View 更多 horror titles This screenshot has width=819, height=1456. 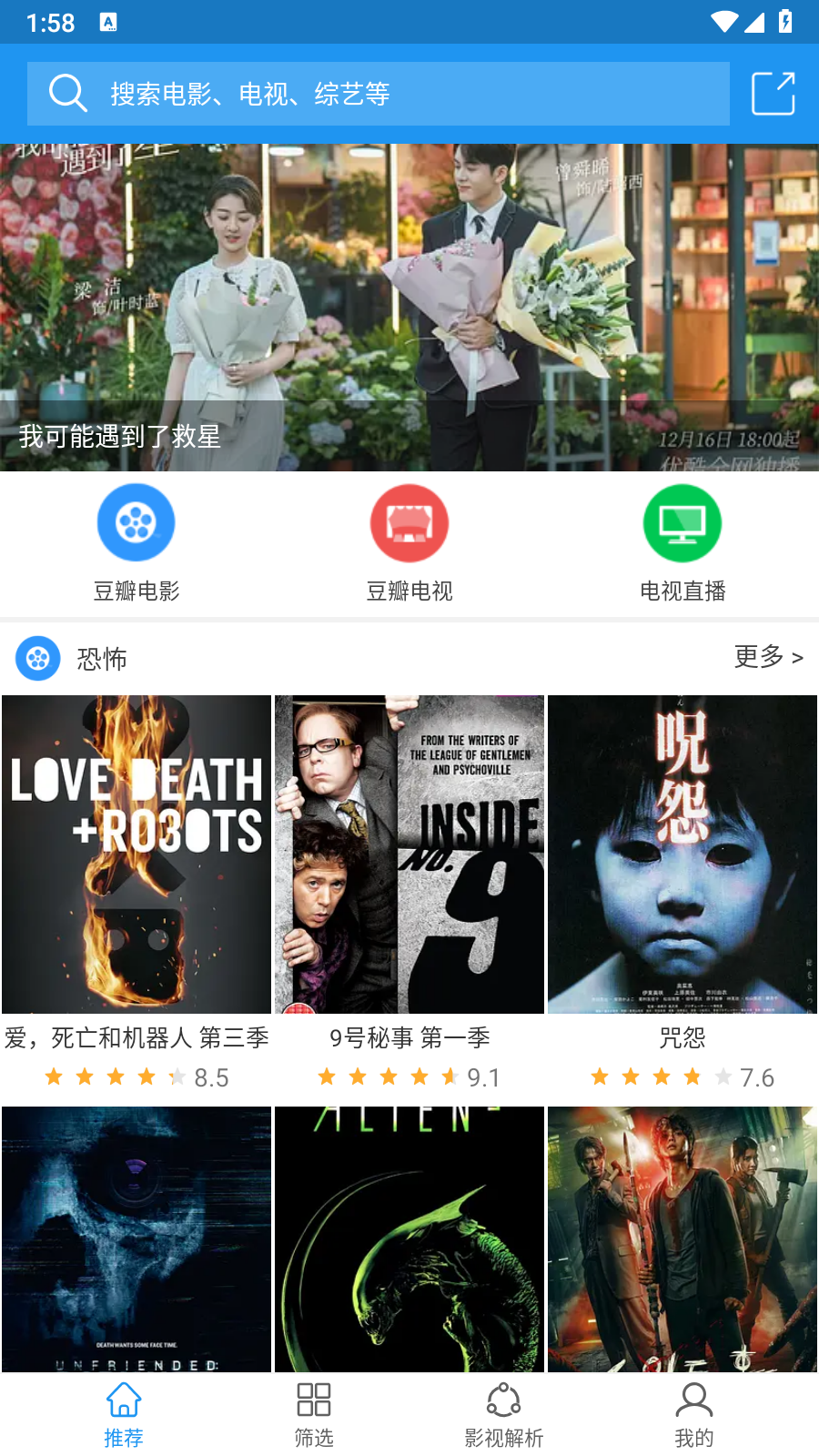tap(768, 657)
